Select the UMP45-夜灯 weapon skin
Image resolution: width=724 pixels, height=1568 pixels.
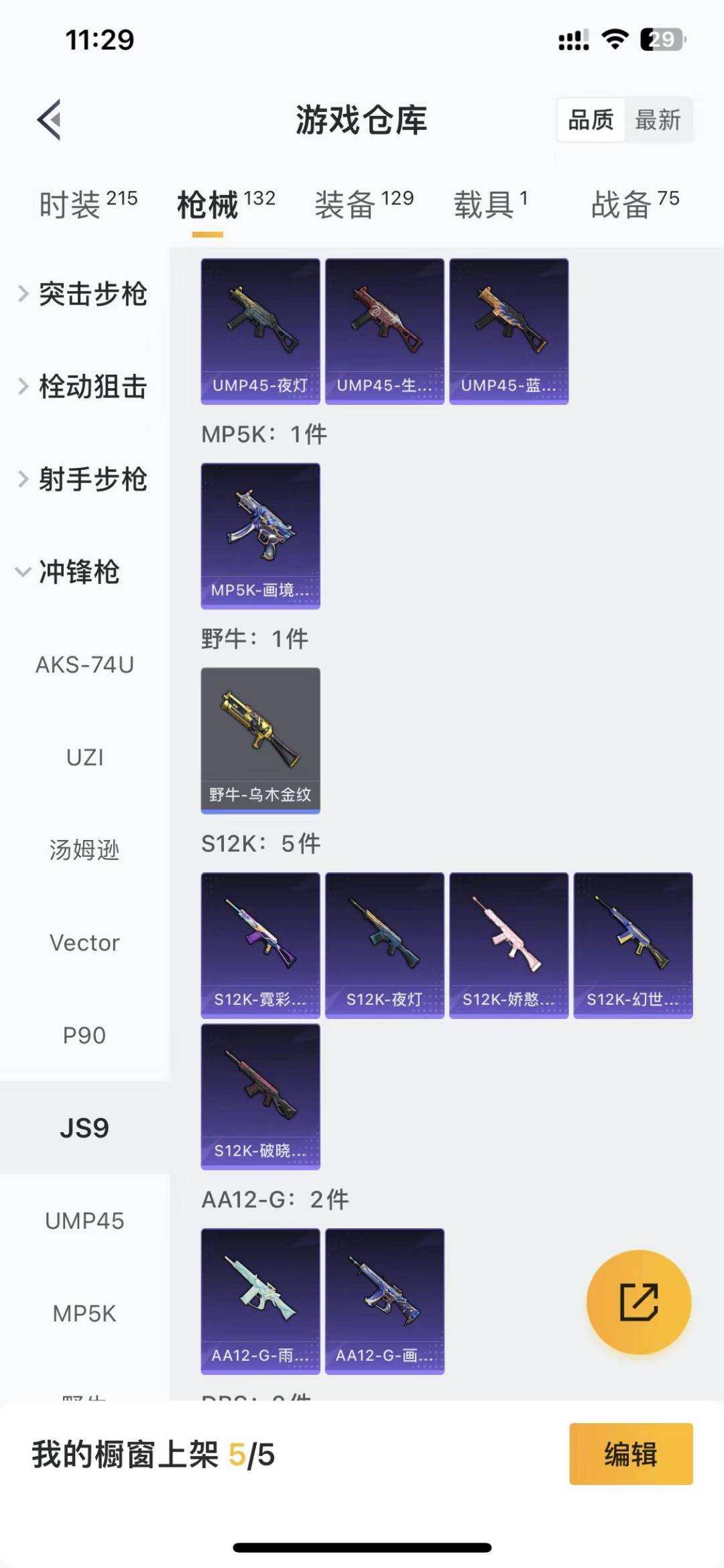pyautogui.click(x=259, y=328)
